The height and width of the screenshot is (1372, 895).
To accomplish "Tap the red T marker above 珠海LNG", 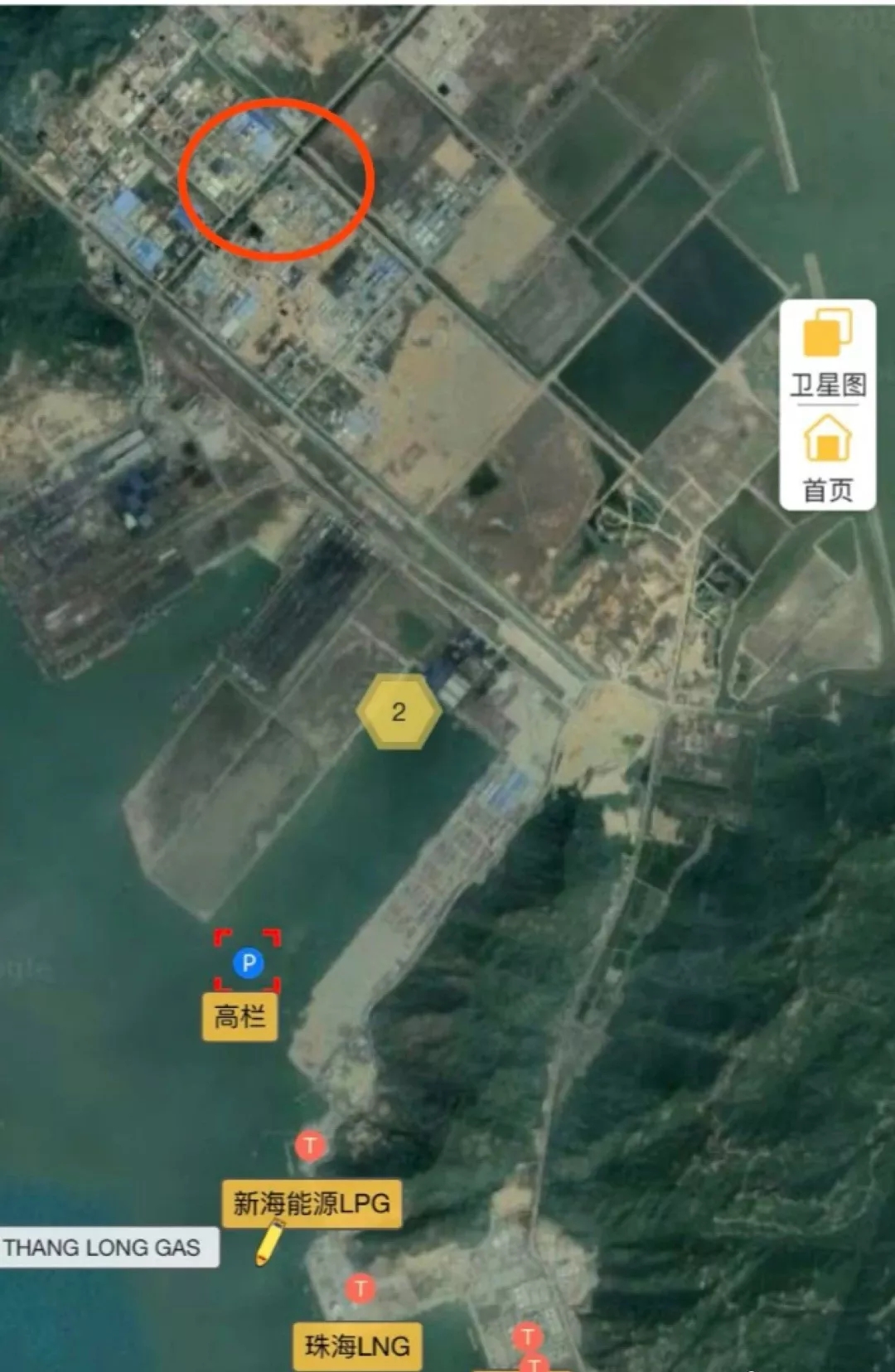I will [360, 1289].
